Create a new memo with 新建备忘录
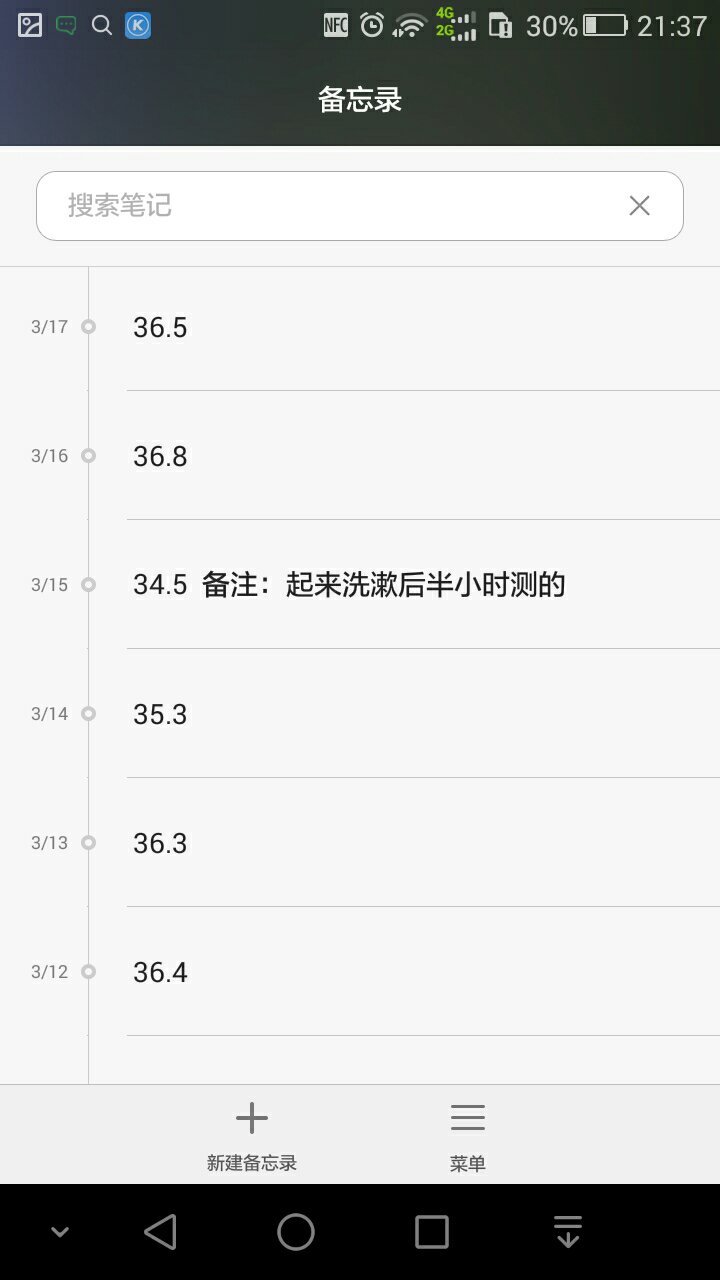This screenshot has width=720, height=1280. tap(252, 1135)
